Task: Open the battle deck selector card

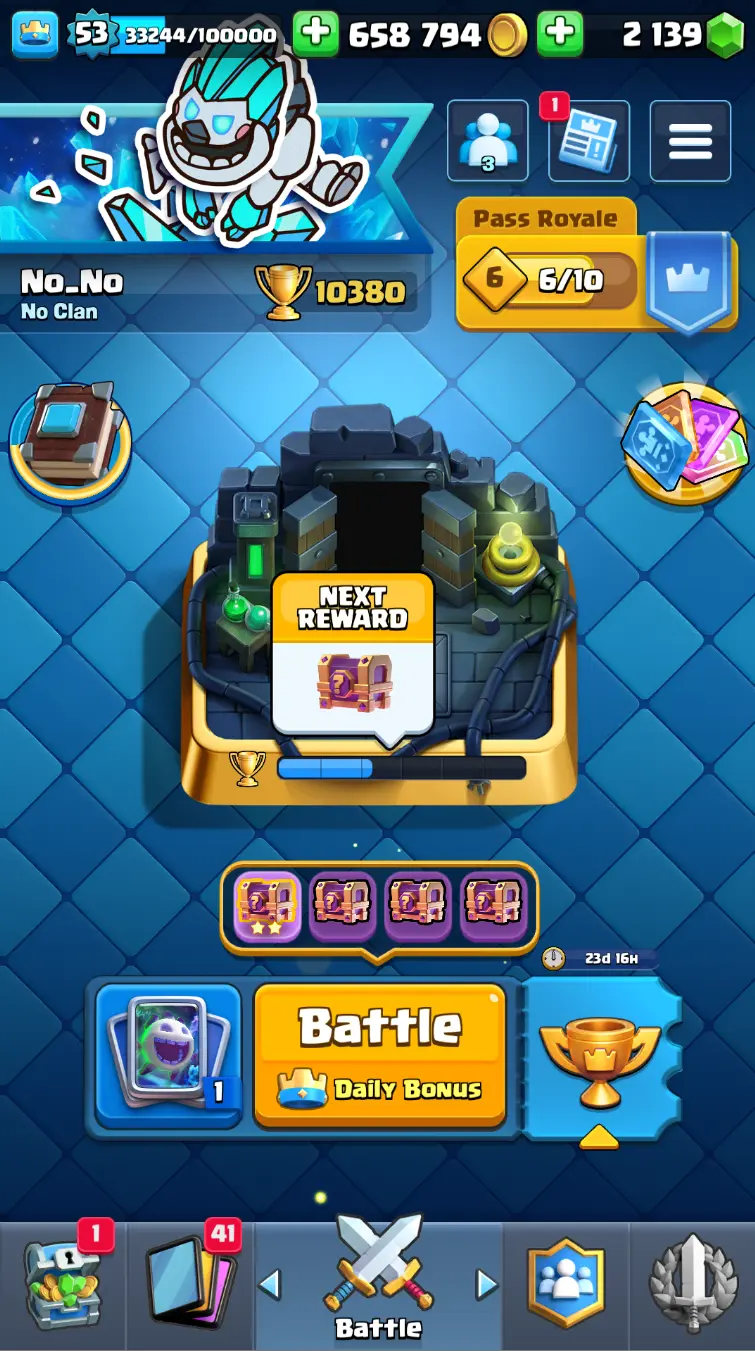Action: 169,1054
